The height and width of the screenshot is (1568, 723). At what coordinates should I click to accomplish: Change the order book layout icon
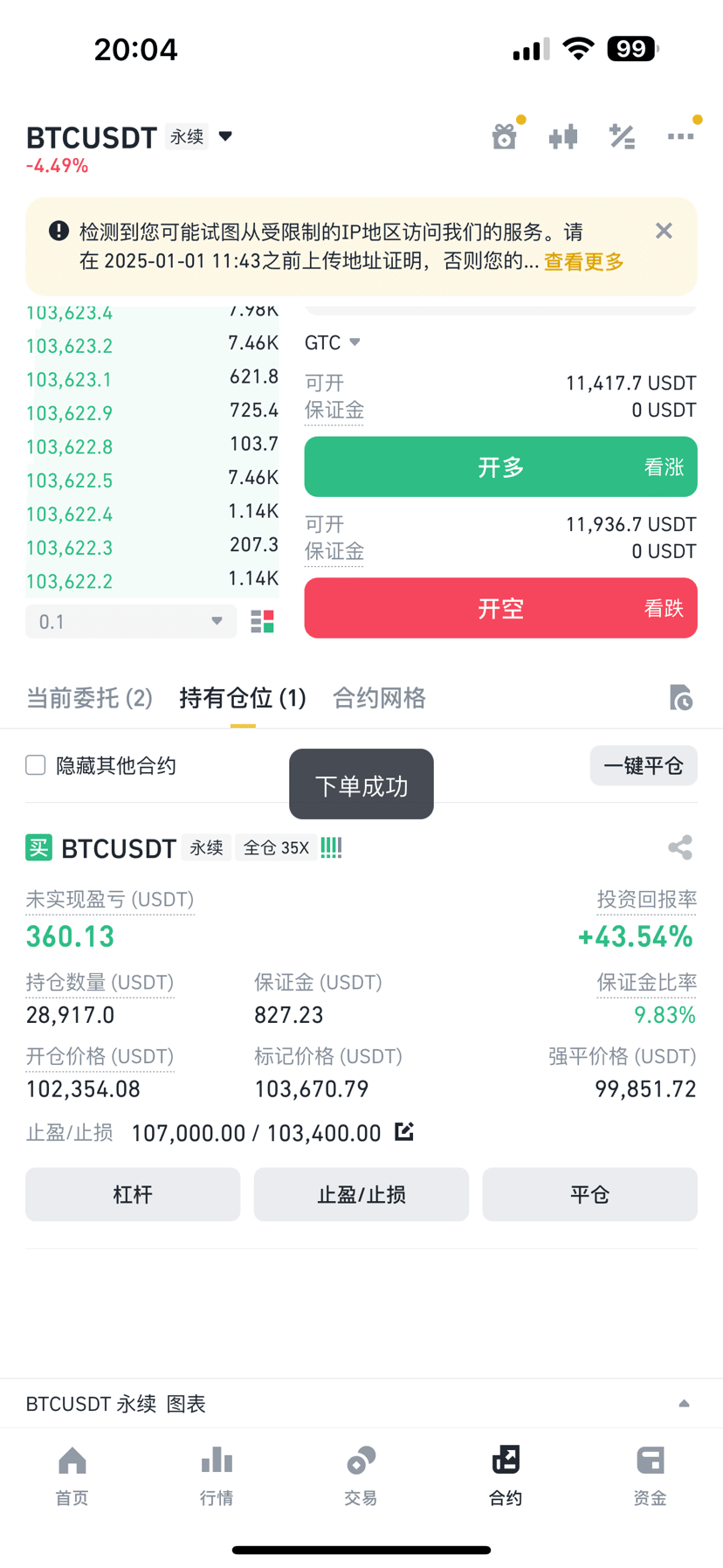(x=262, y=621)
